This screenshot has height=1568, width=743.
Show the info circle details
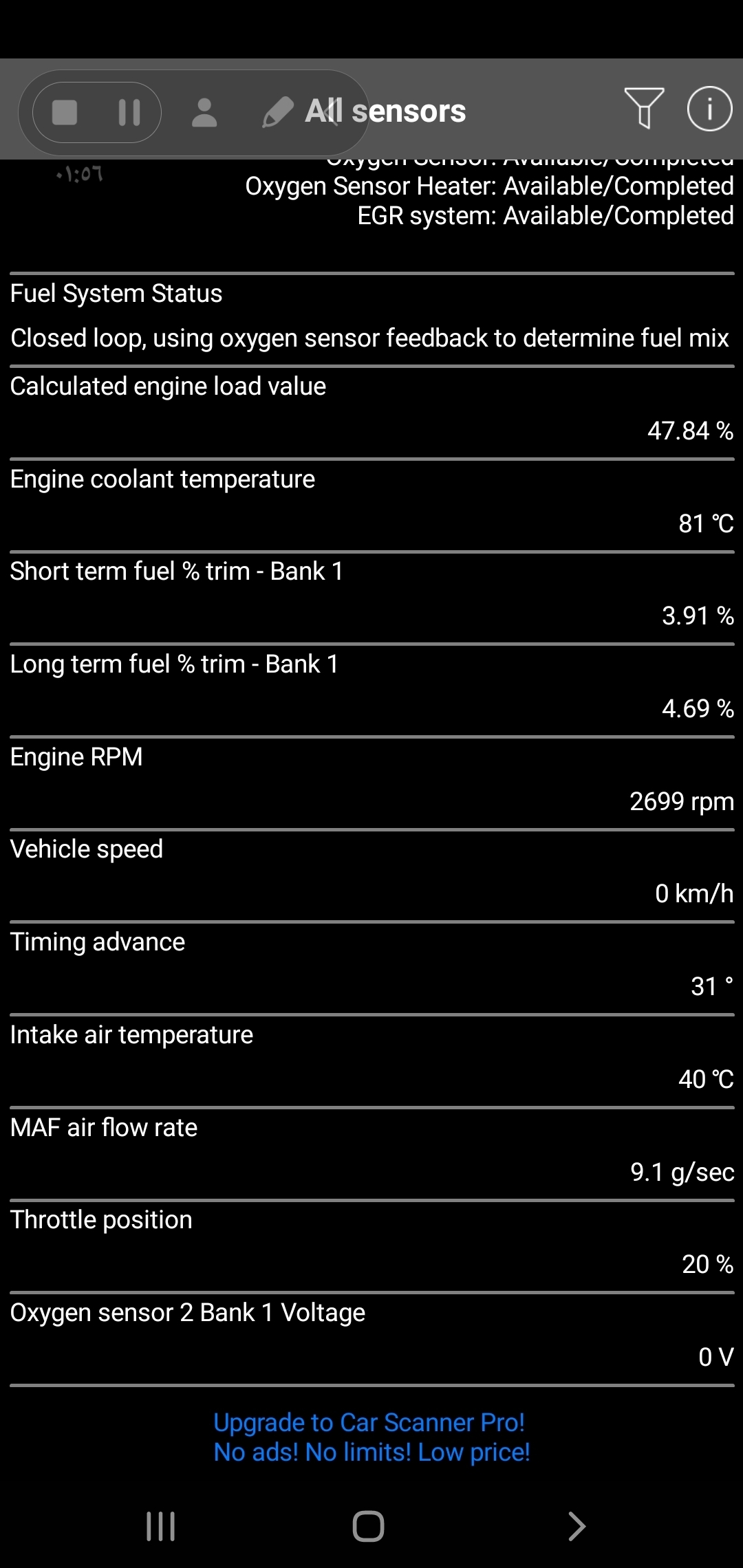click(709, 109)
